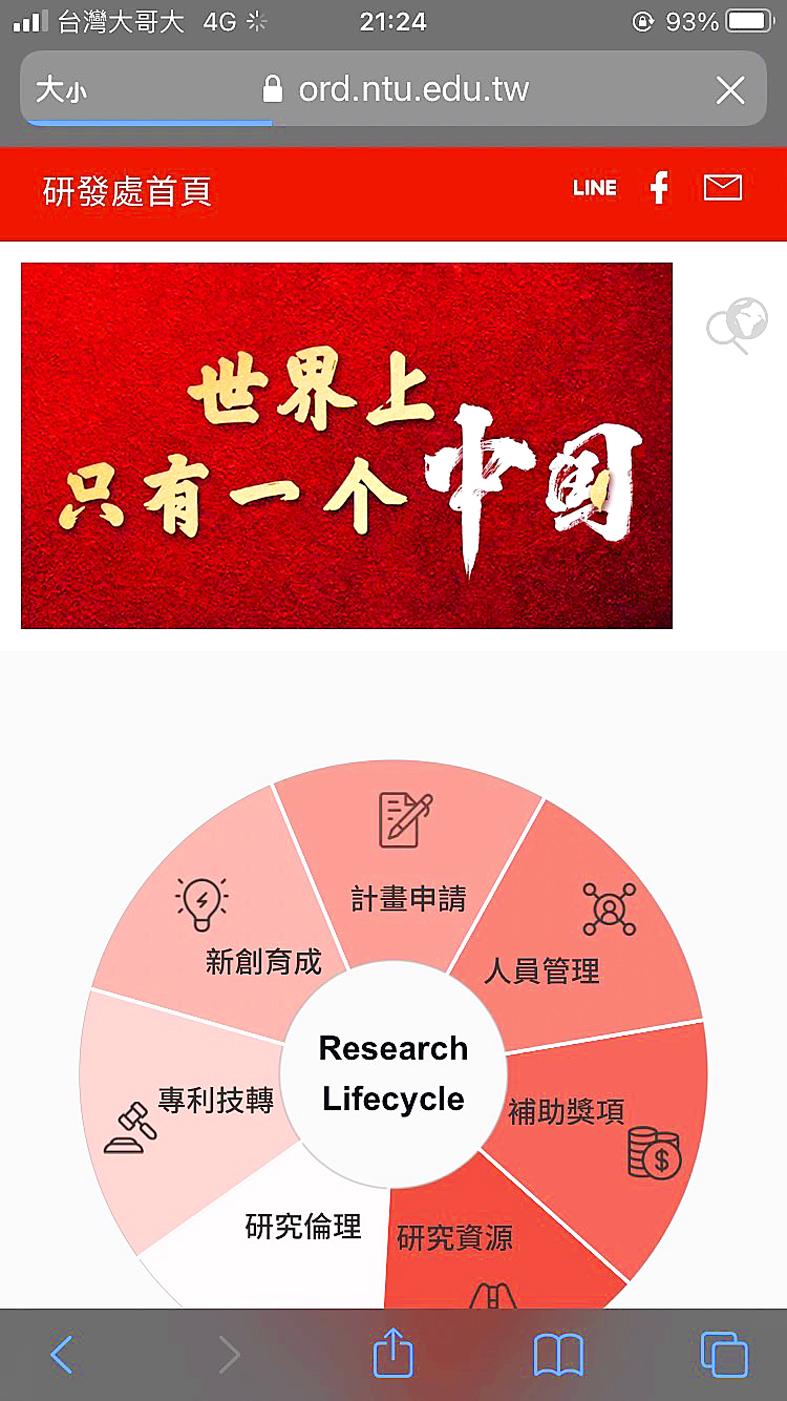The width and height of the screenshot is (787, 1401).
Task: Open Safari bookmarks
Action: (x=558, y=1355)
